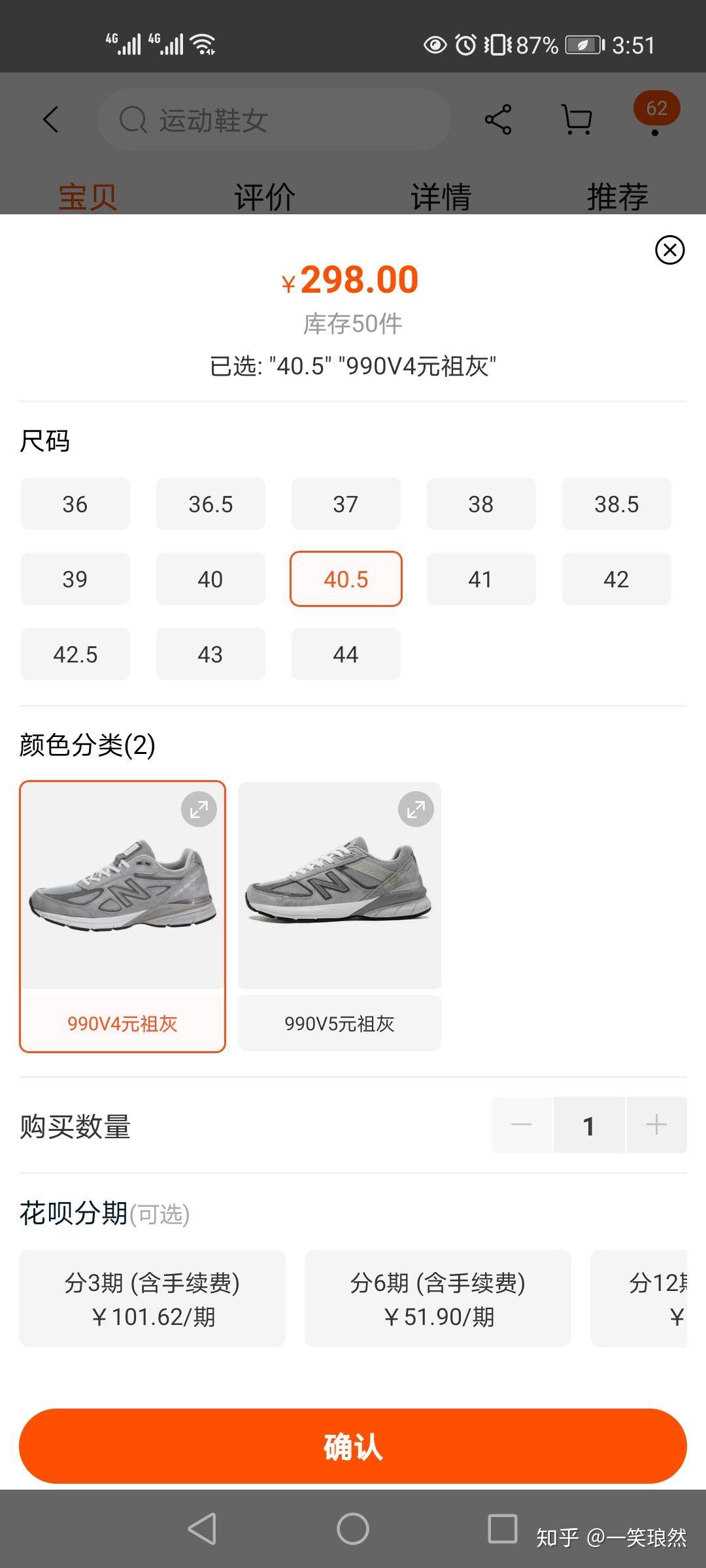Choose size 44

[346, 654]
